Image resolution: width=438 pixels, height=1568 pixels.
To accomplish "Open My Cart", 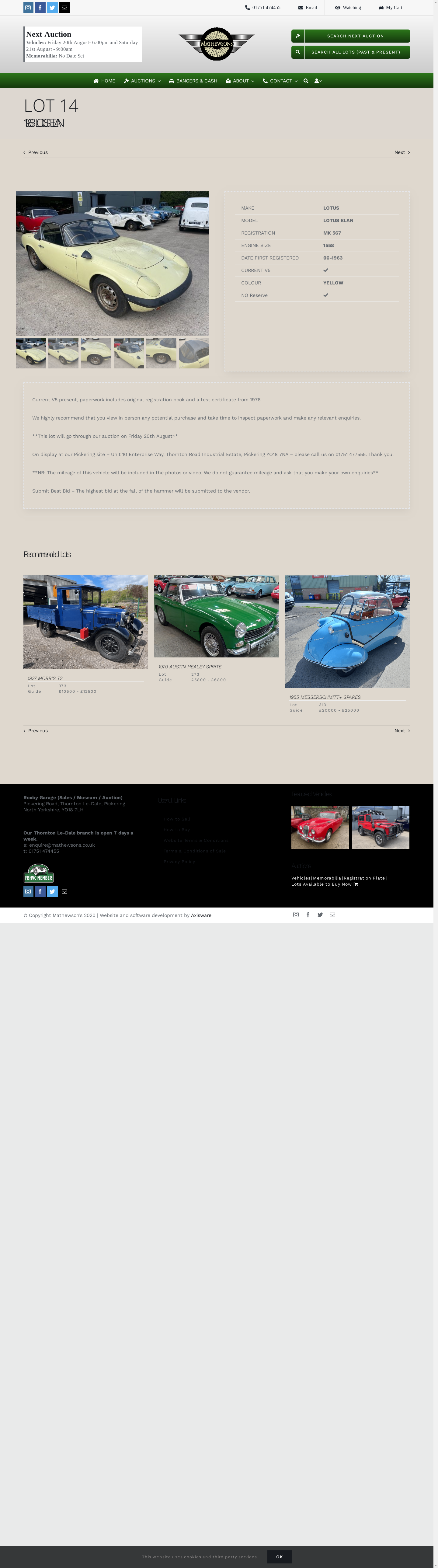I will [x=390, y=7].
